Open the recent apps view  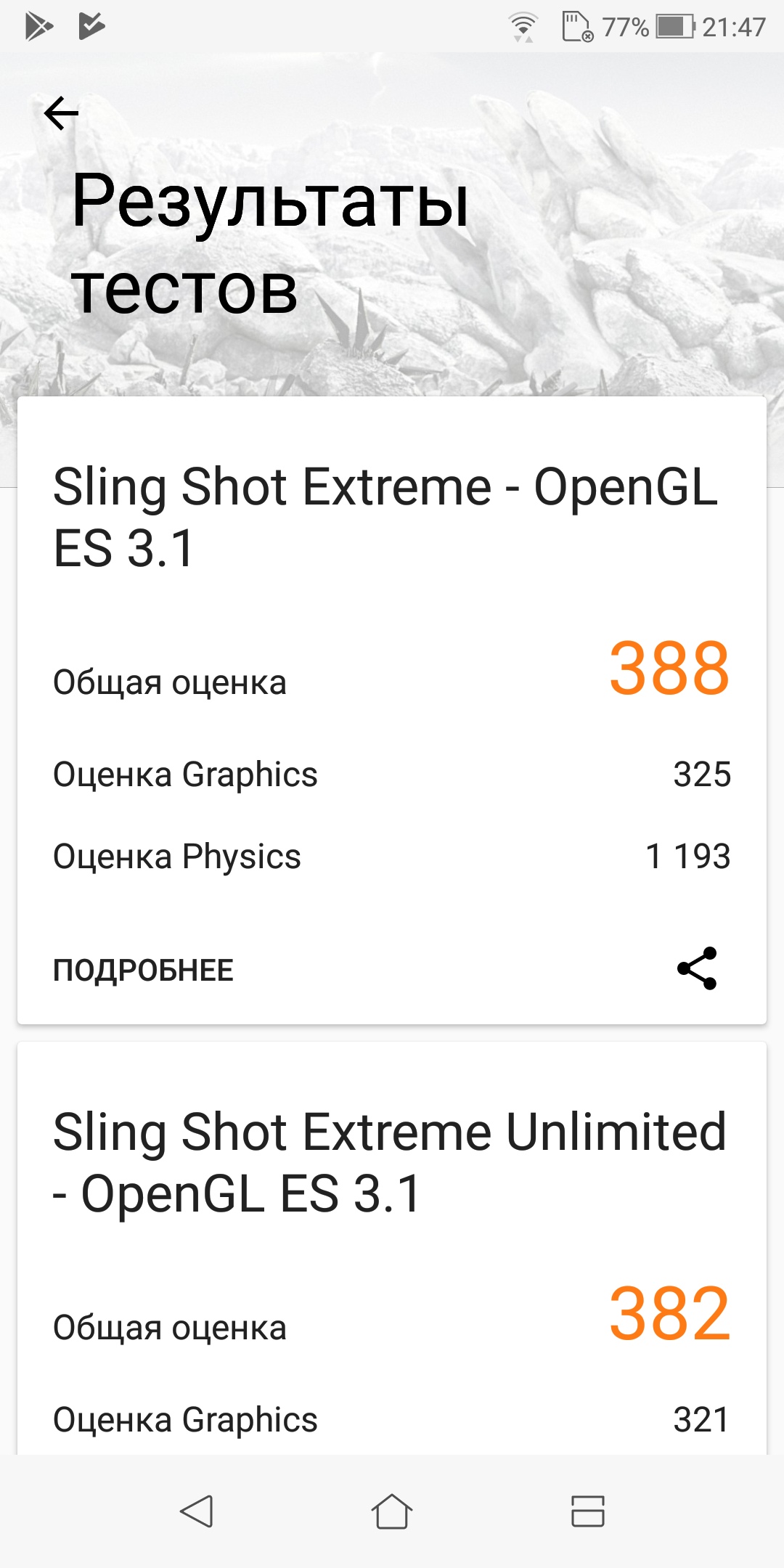(587, 1511)
